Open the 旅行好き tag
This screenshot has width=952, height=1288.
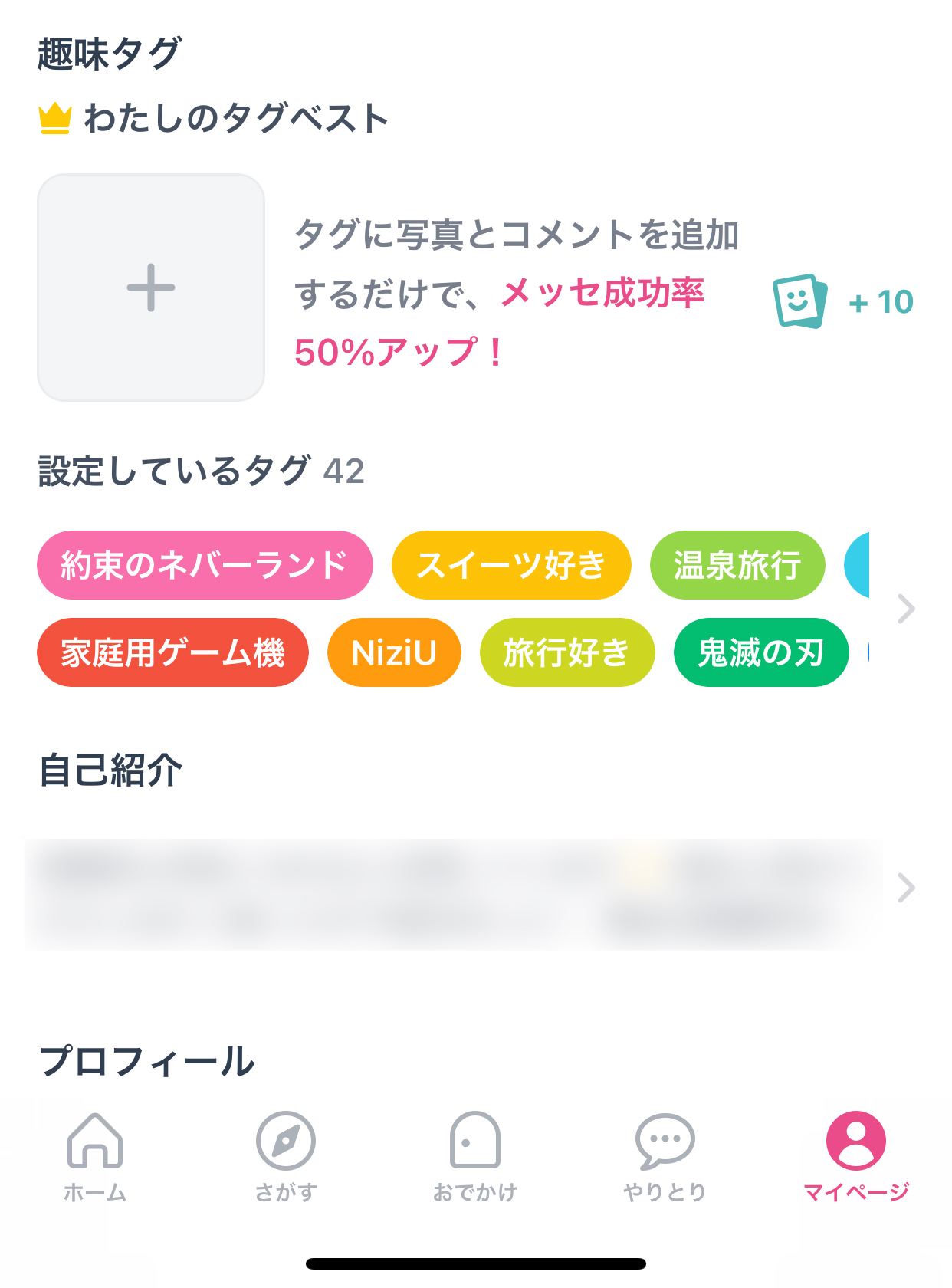click(x=566, y=652)
